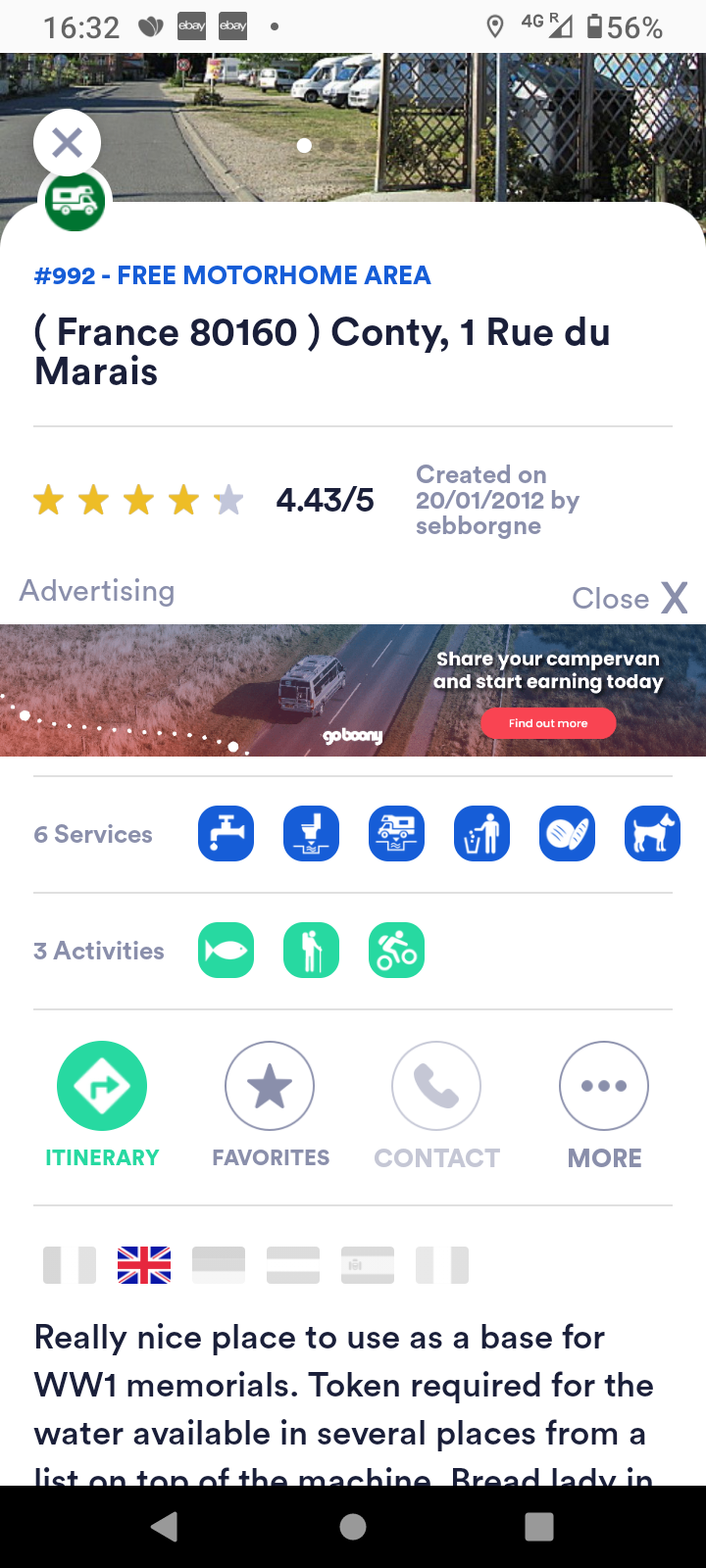
Task: Select the UK flag language
Action: (144, 1265)
